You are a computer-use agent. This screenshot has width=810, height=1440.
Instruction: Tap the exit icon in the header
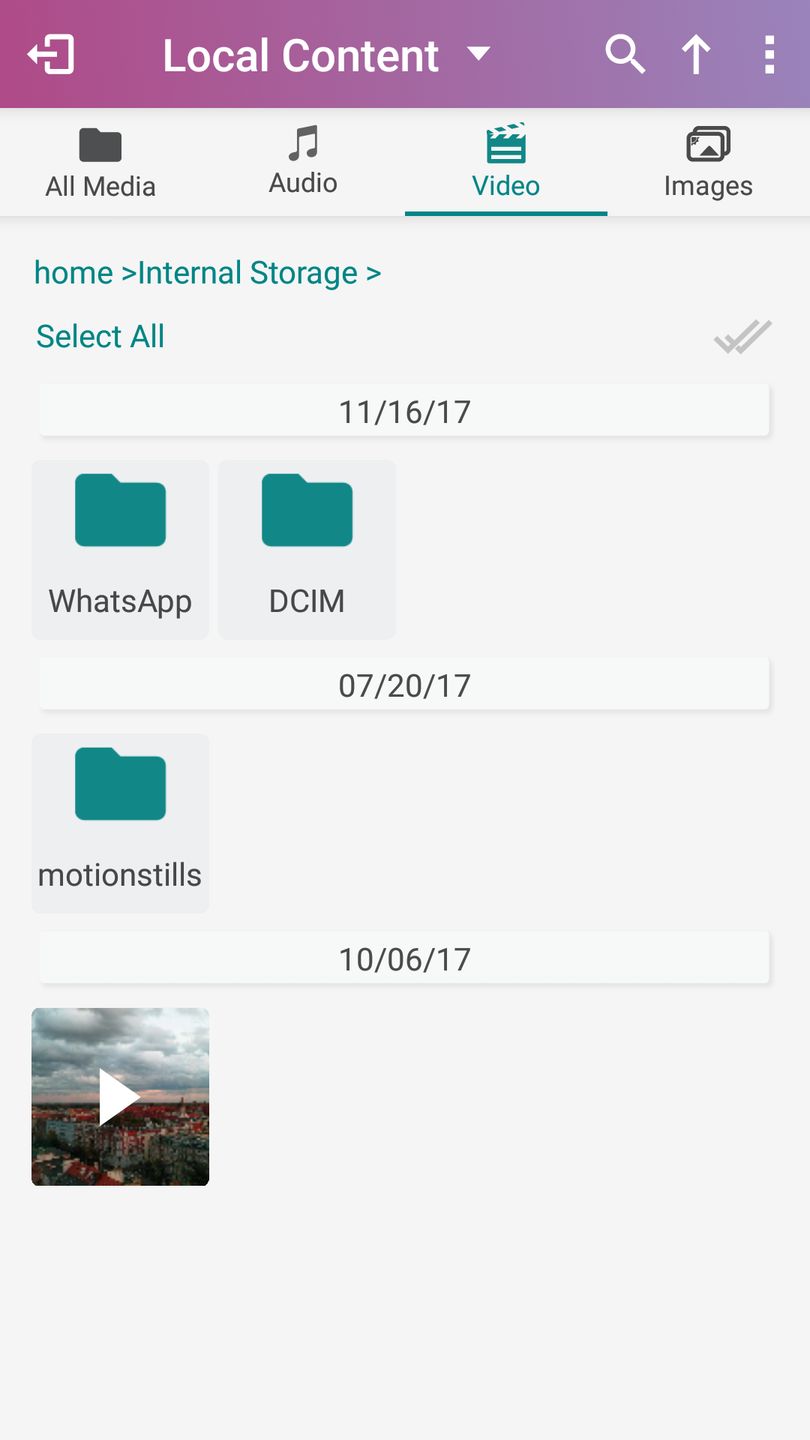click(x=51, y=55)
